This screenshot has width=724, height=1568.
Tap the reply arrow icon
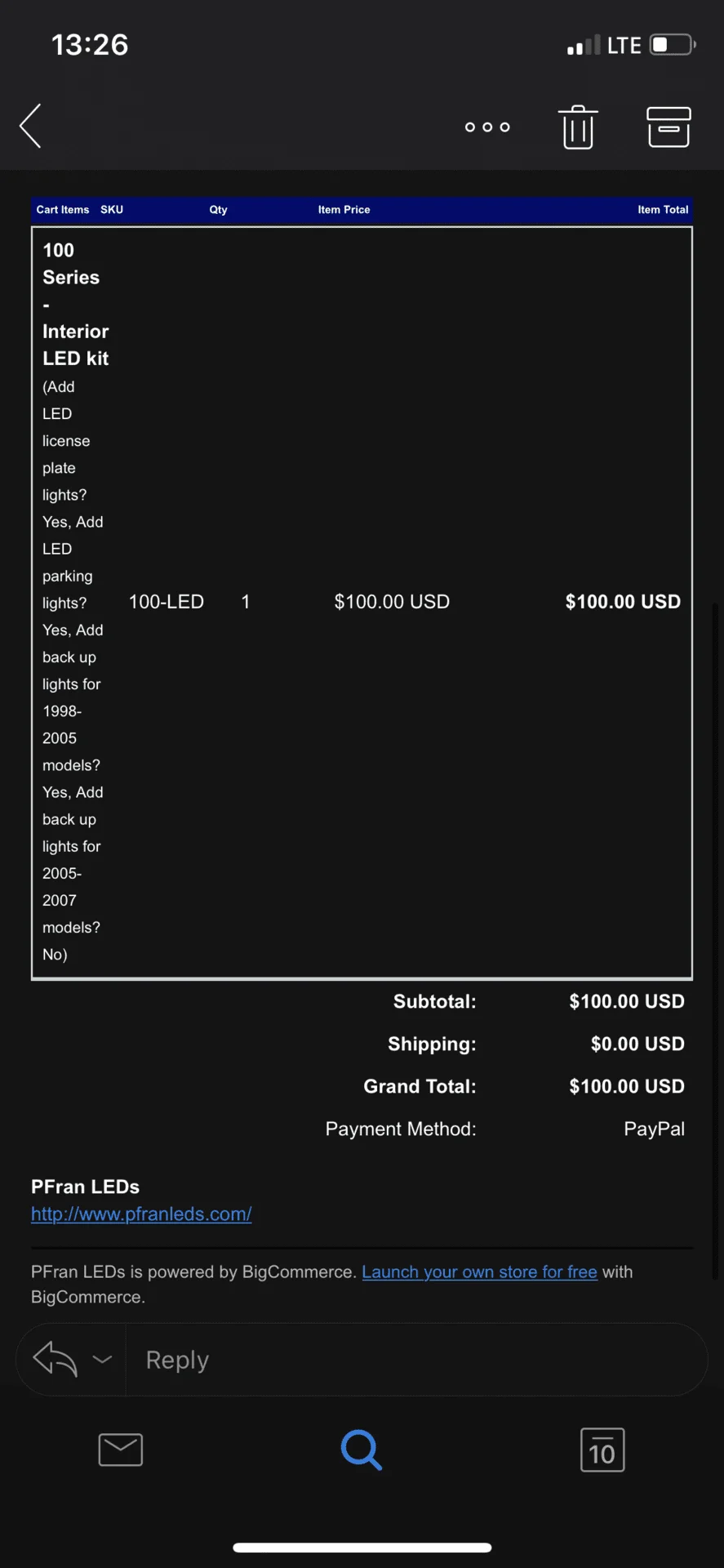click(55, 1359)
